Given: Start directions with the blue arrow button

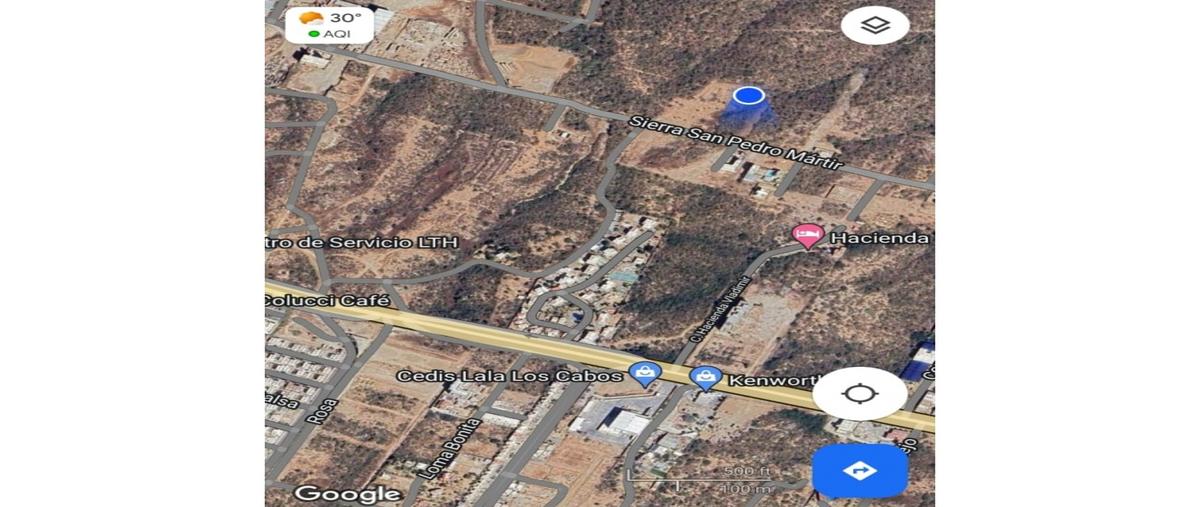Looking at the screenshot, I should [x=860, y=470].
